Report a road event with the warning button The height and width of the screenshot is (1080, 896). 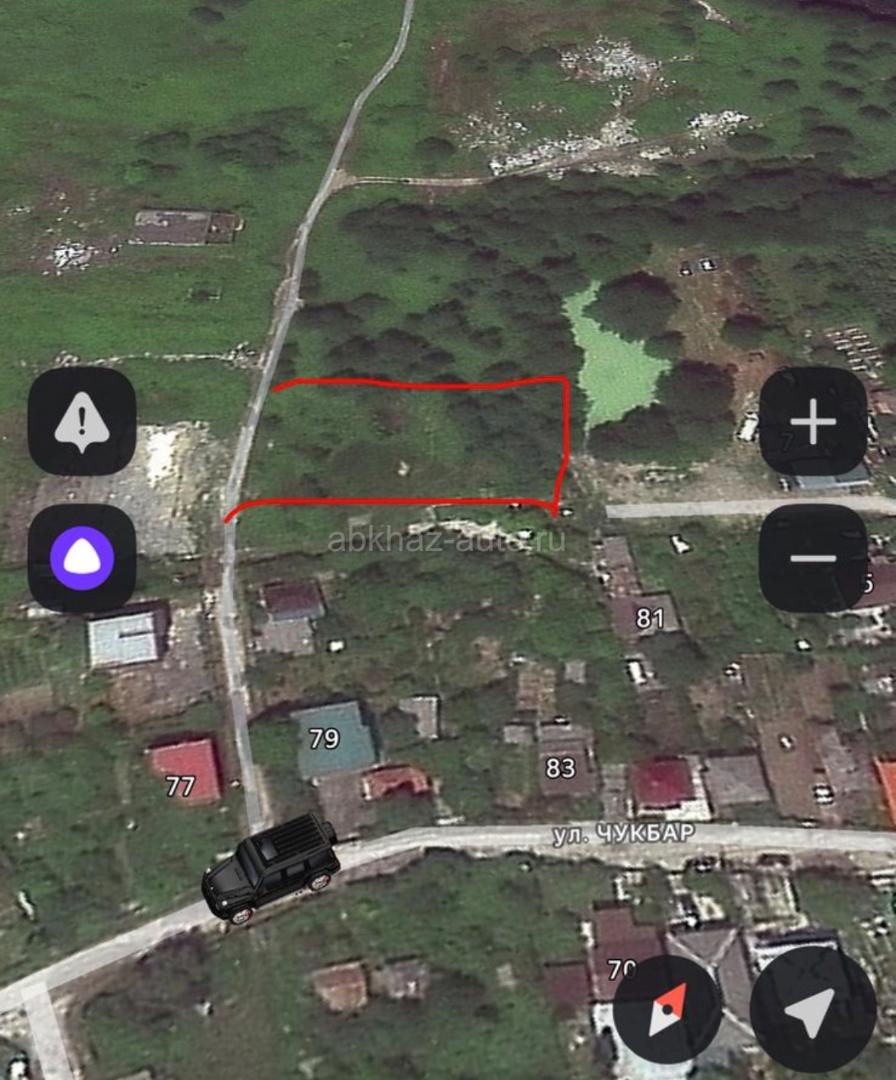(82, 421)
